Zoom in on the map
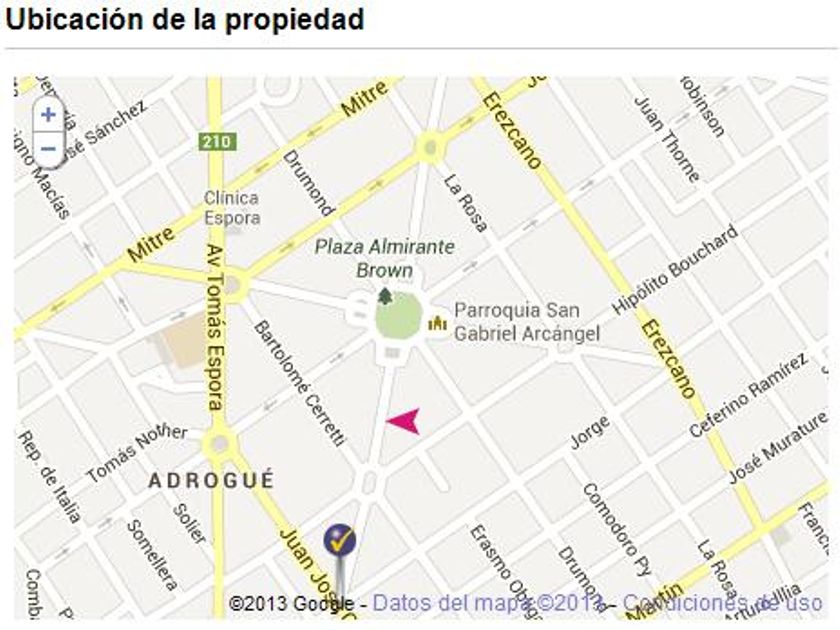The width and height of the screenshot is (840, 630). point(49,115)
